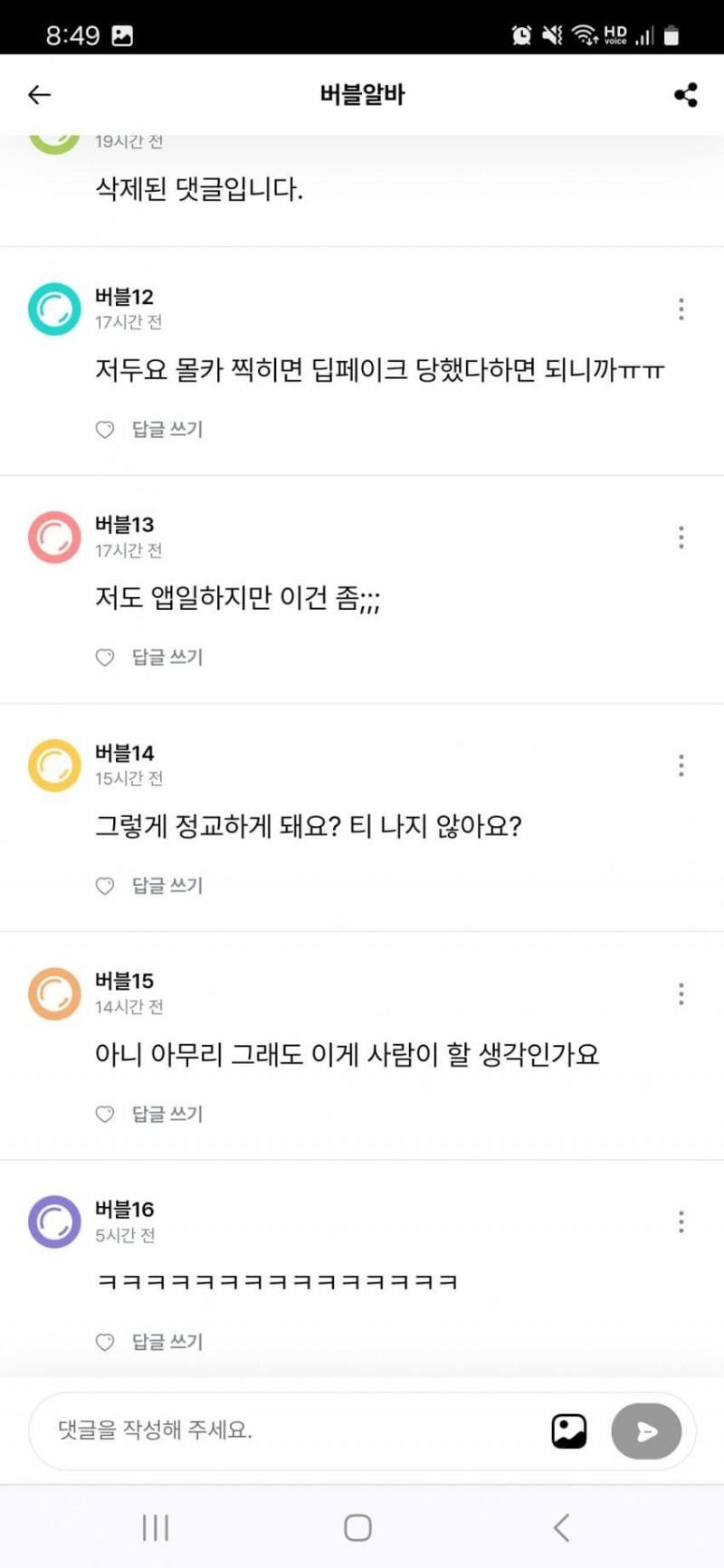Share this 버블알바 post
The height and width of the screenshot is (1568, 724).
(x=686, y=95)
